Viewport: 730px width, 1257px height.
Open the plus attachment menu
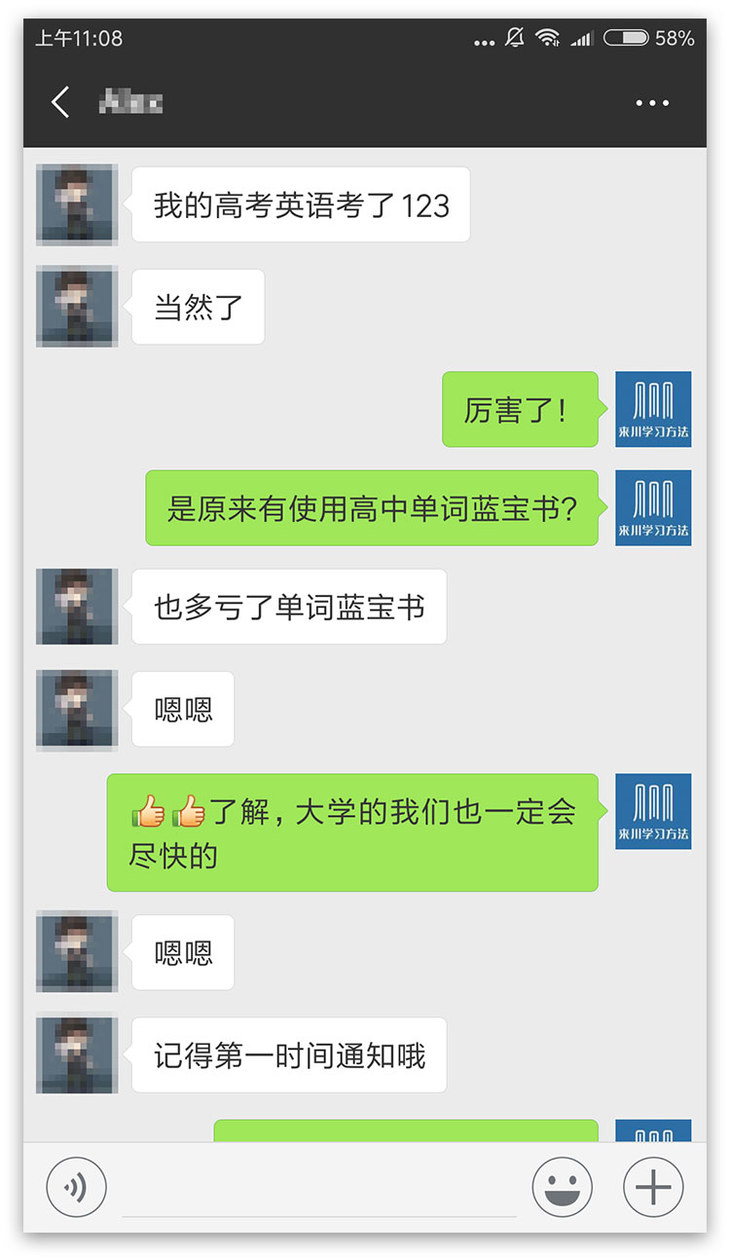point(653,1187)
